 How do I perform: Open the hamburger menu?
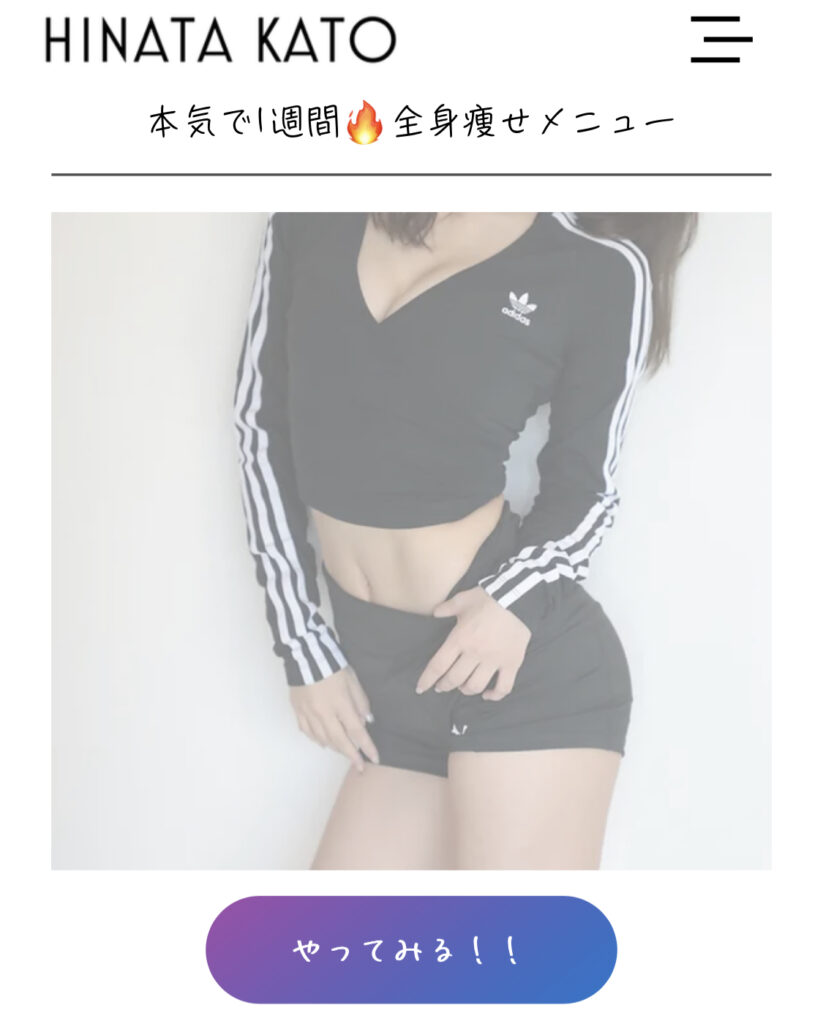pyautogui.click(x=721, y=39)
